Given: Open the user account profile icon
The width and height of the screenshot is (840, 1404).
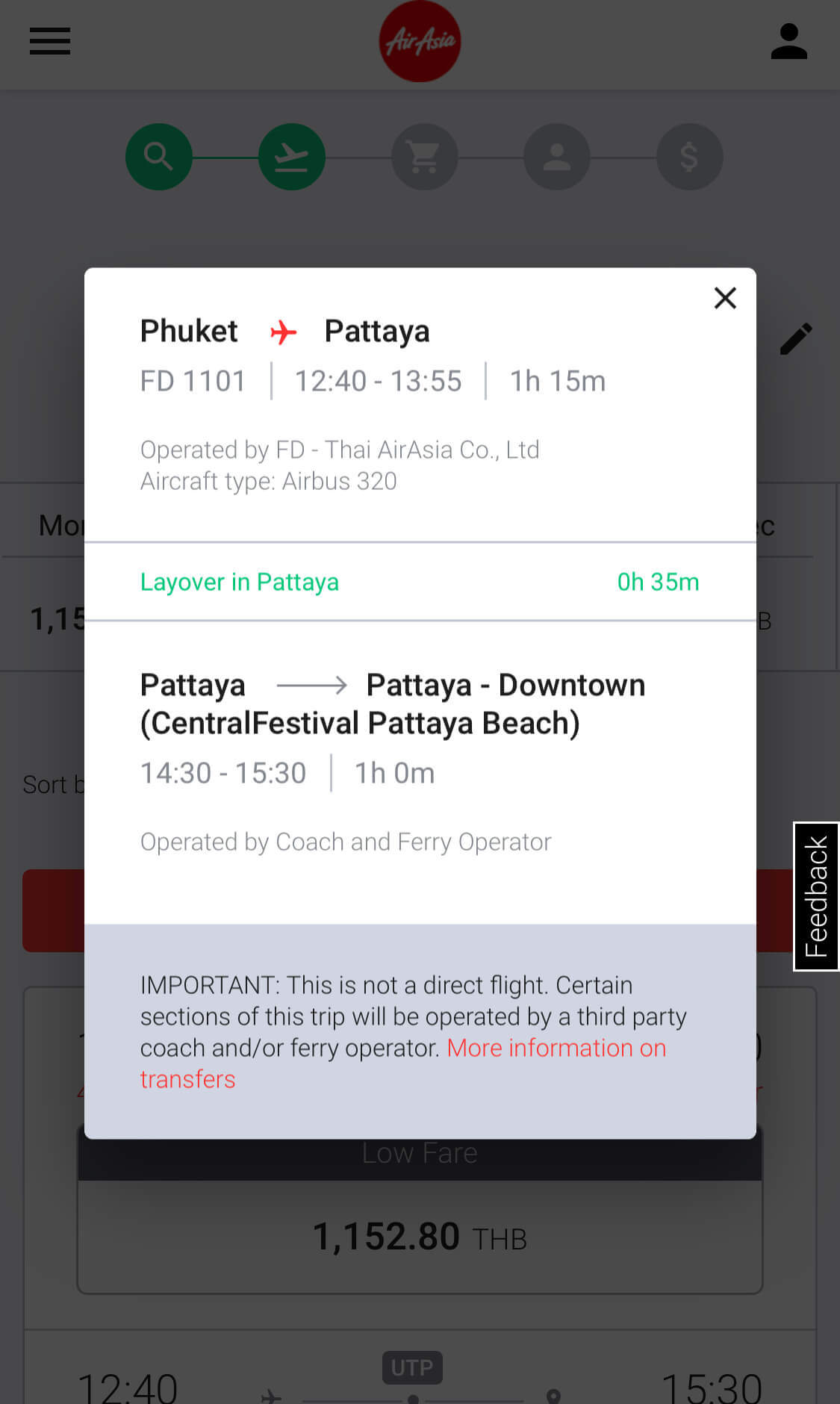Looking at the screenshot, I should coord(788,41).
